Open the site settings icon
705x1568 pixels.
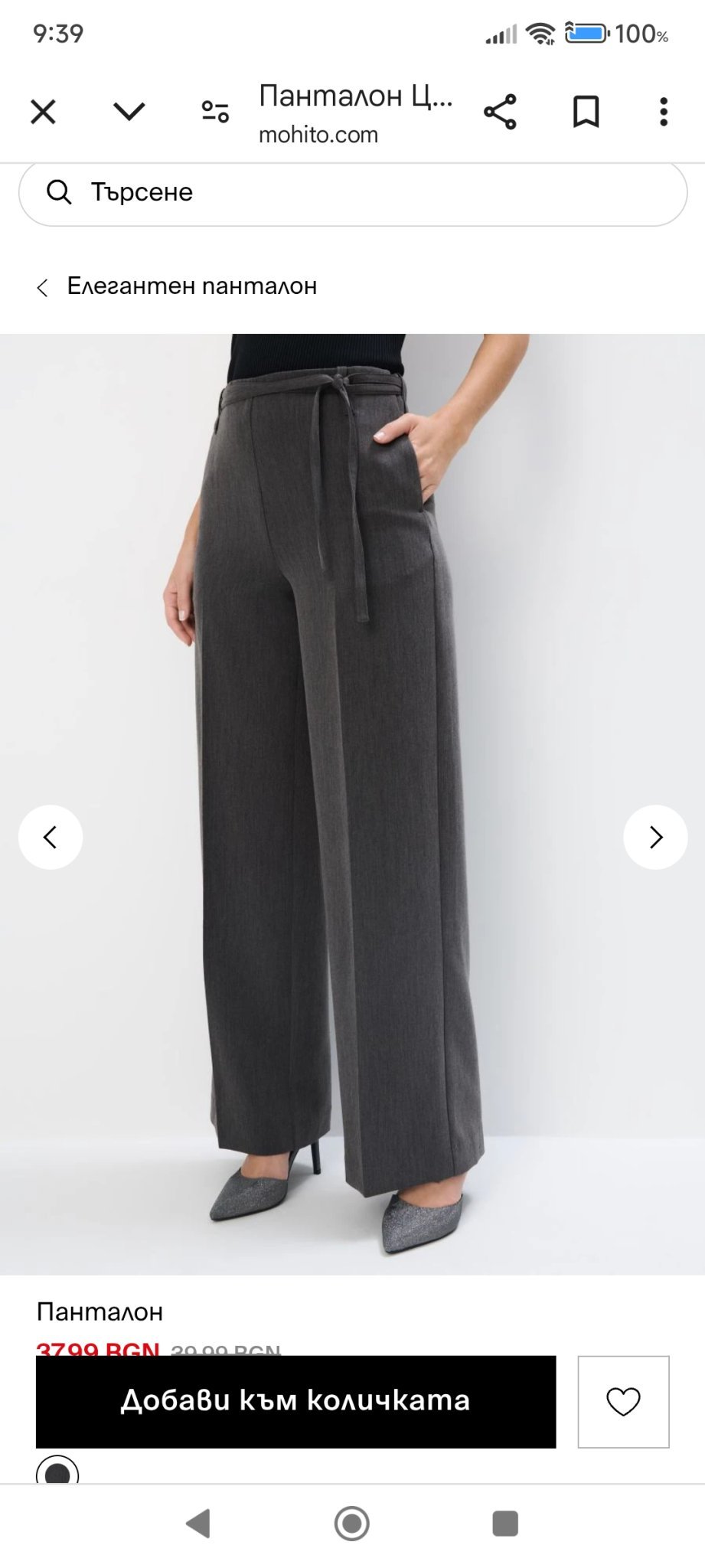pos(215,113)
